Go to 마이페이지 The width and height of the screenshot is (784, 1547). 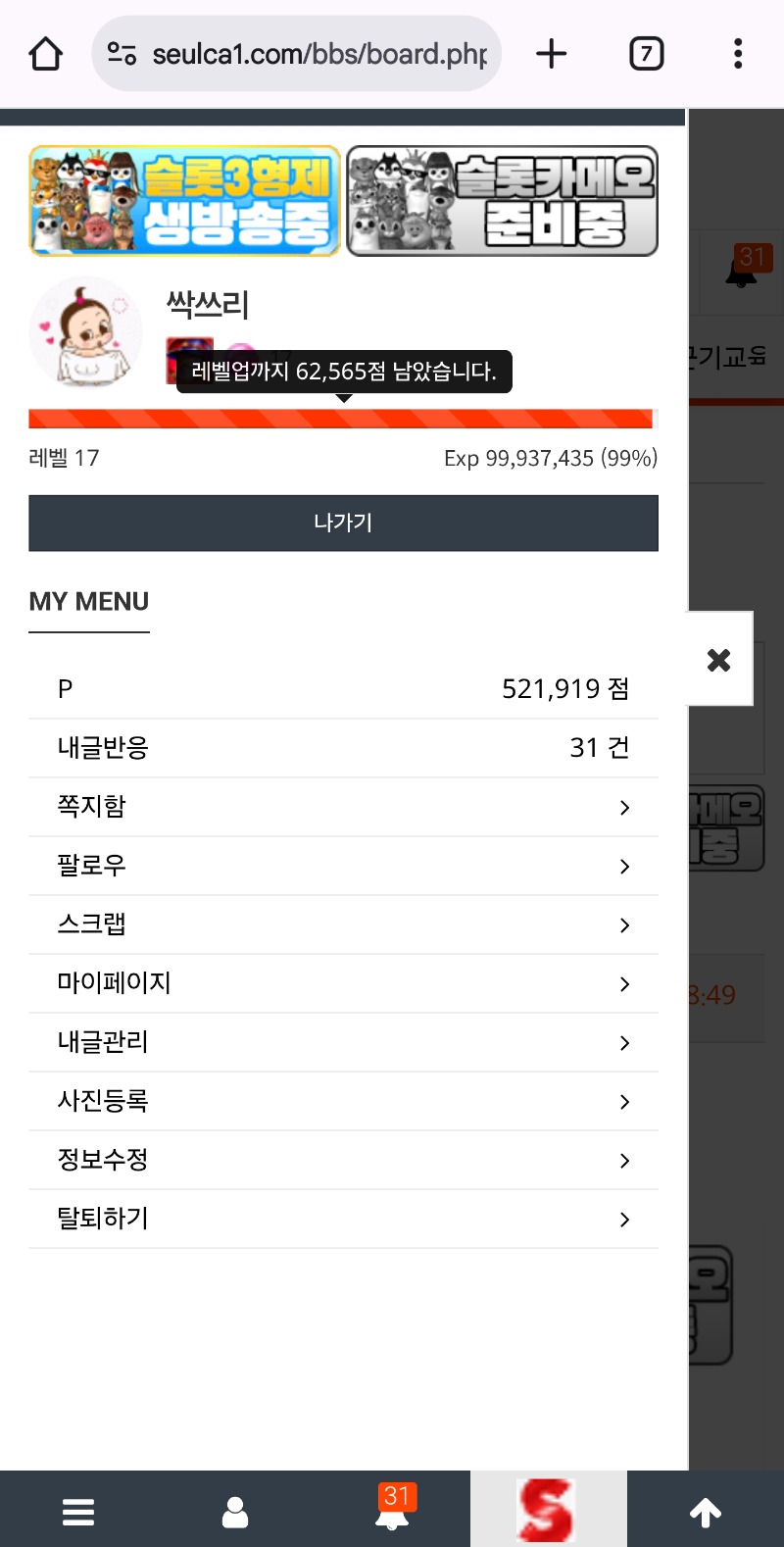(343, 983)
